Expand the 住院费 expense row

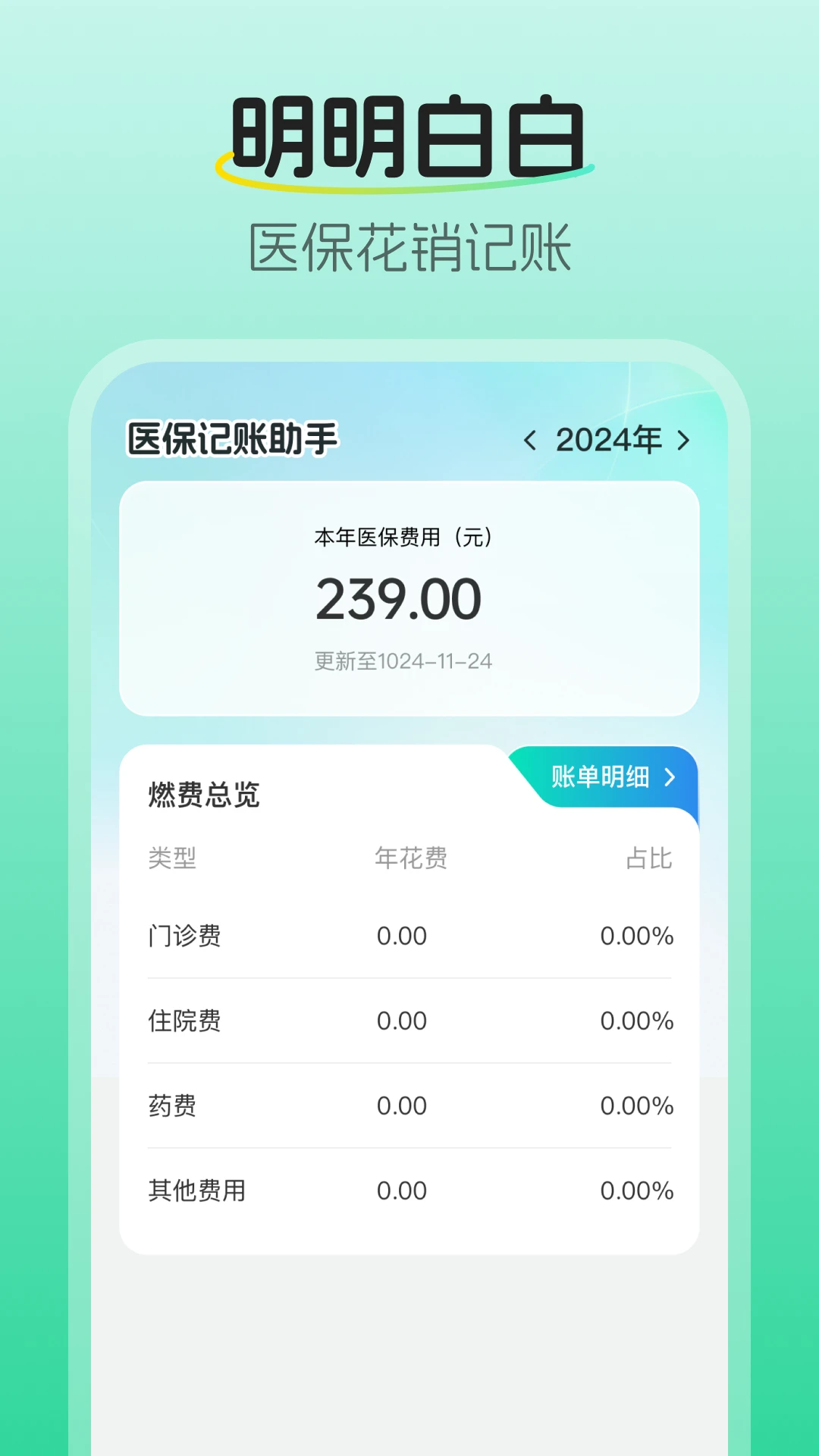(409, 1020)
